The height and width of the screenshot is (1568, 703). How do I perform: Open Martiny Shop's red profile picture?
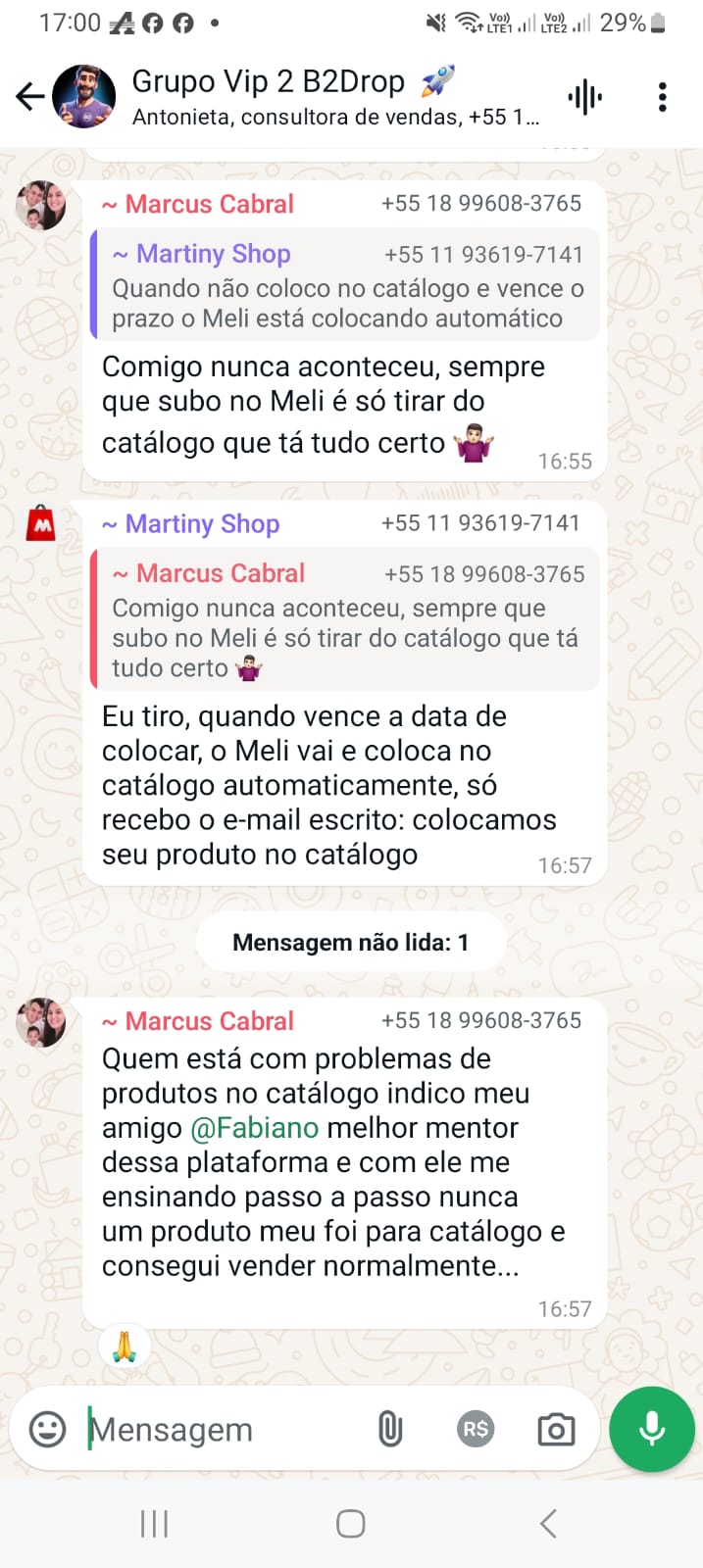[x=41, y=523]
